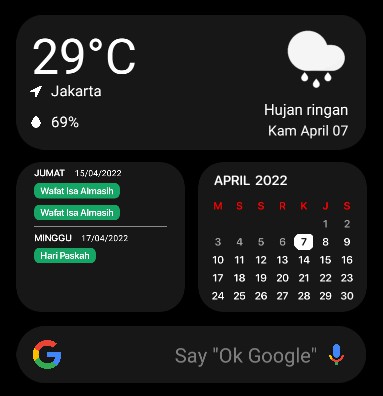Open the Jakarta weather widget
The image size is (383, 396).
coord(191,82)
